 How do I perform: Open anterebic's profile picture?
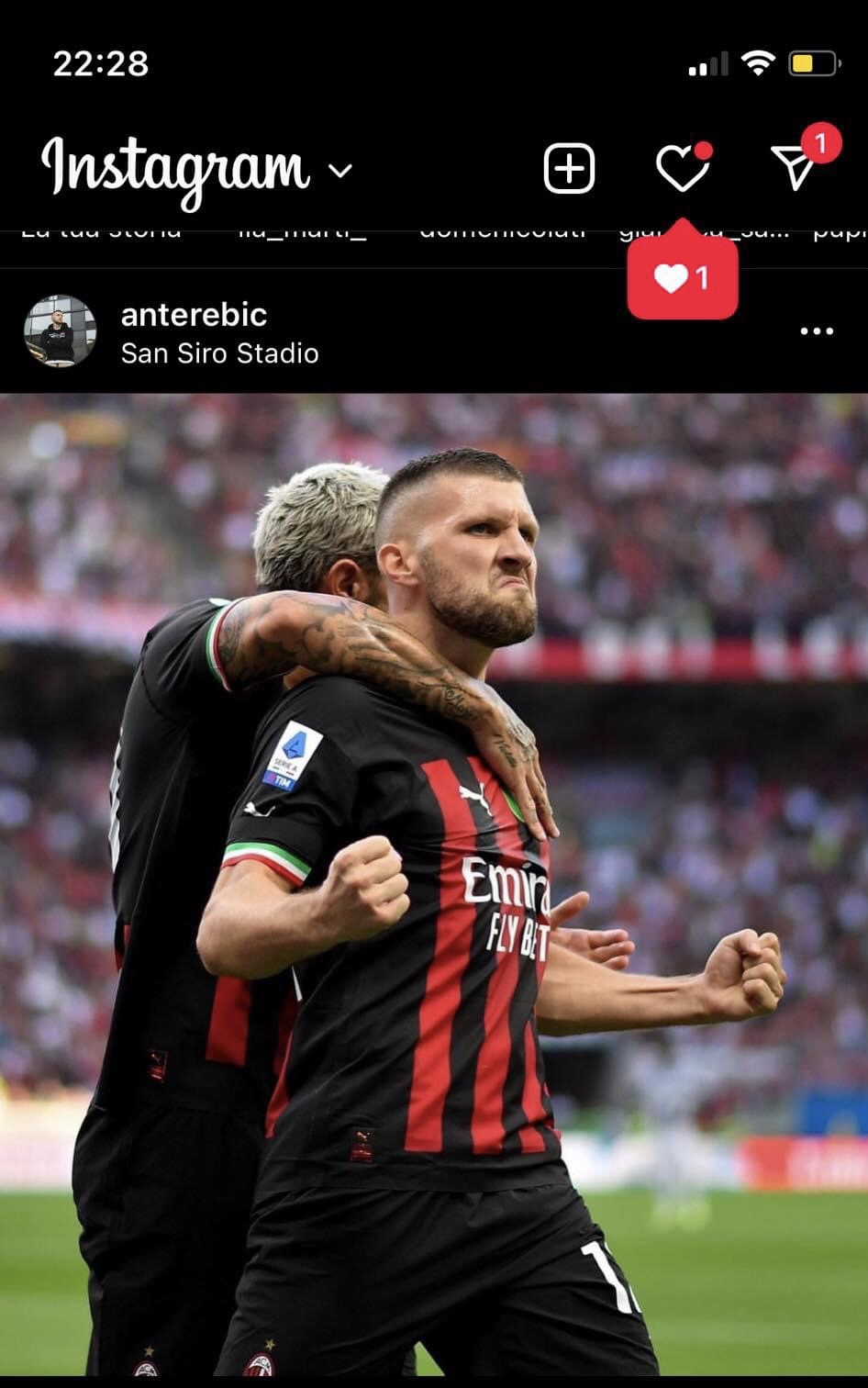point(60,331)
